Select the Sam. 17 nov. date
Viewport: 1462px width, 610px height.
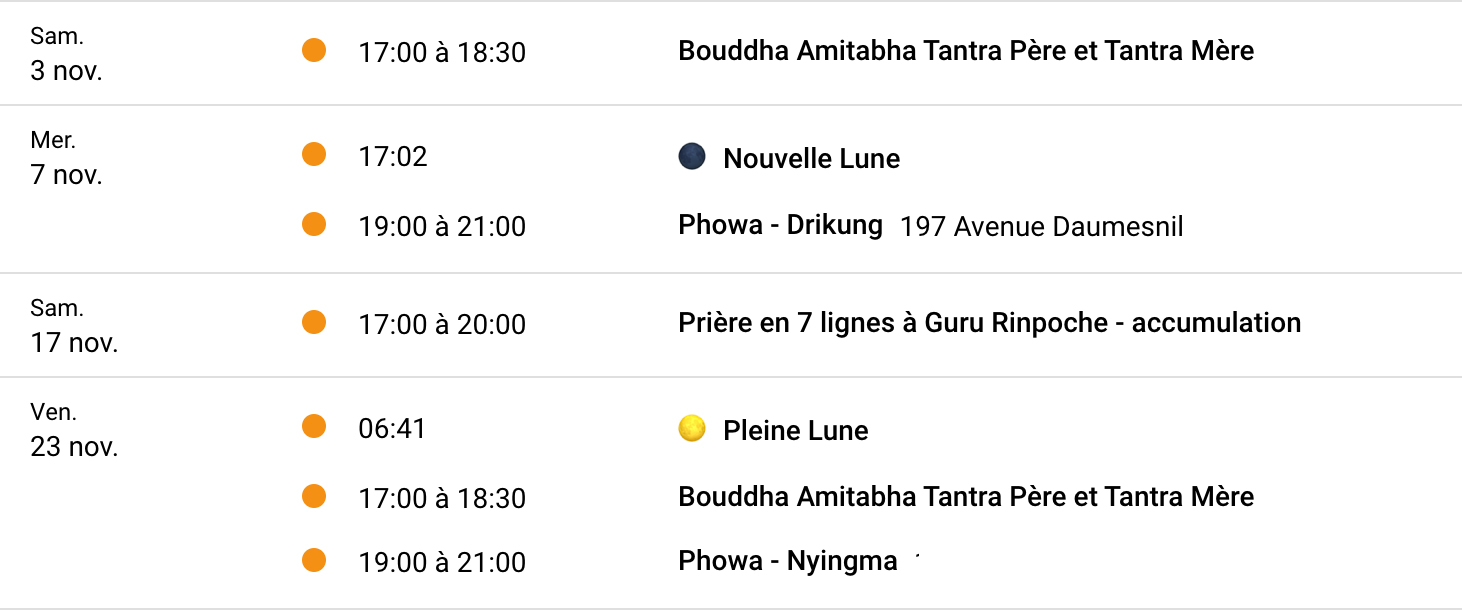tap(74, 327)
